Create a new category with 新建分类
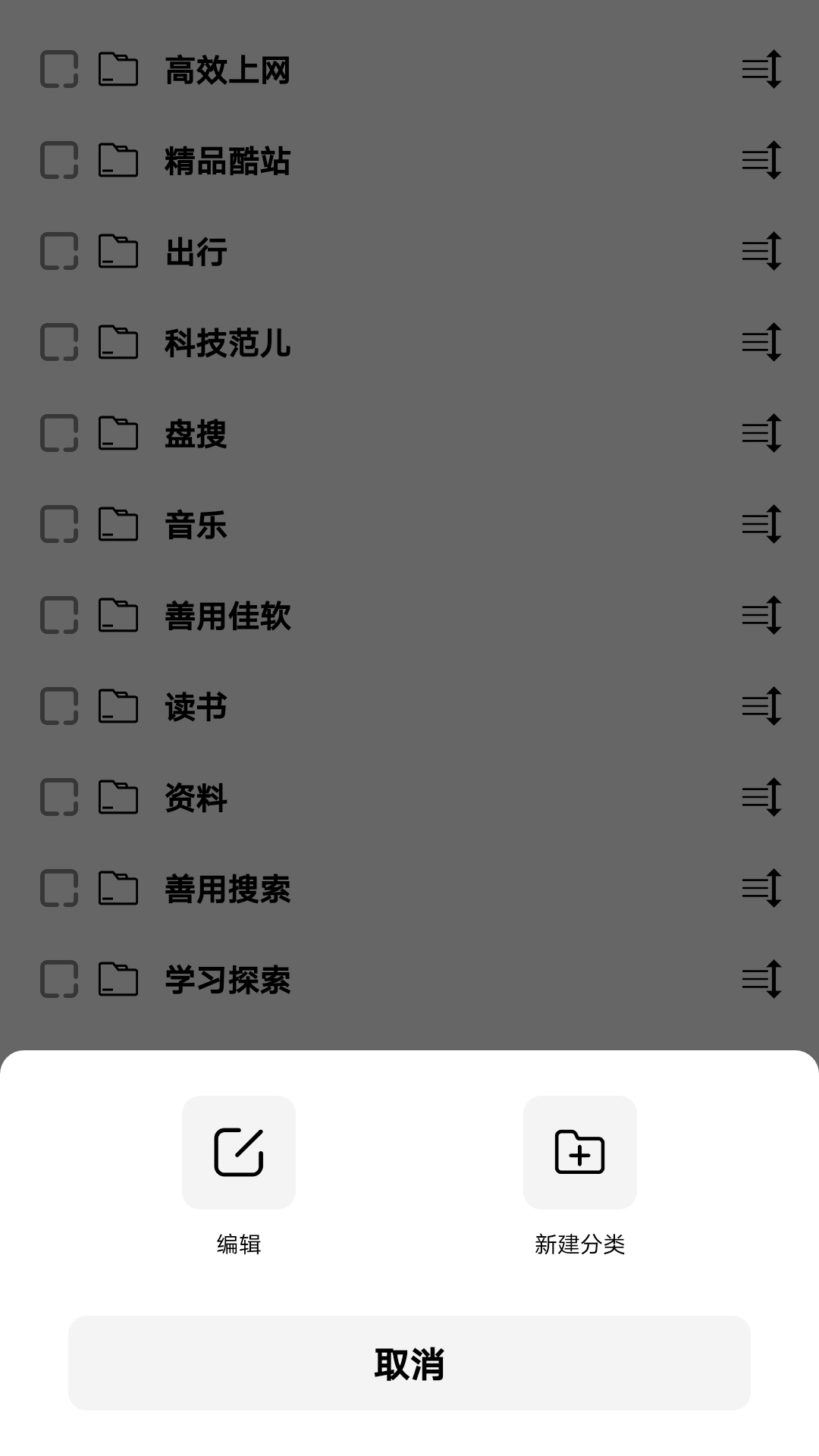This screenshot has height=1456, width=819. (579, 1153)
